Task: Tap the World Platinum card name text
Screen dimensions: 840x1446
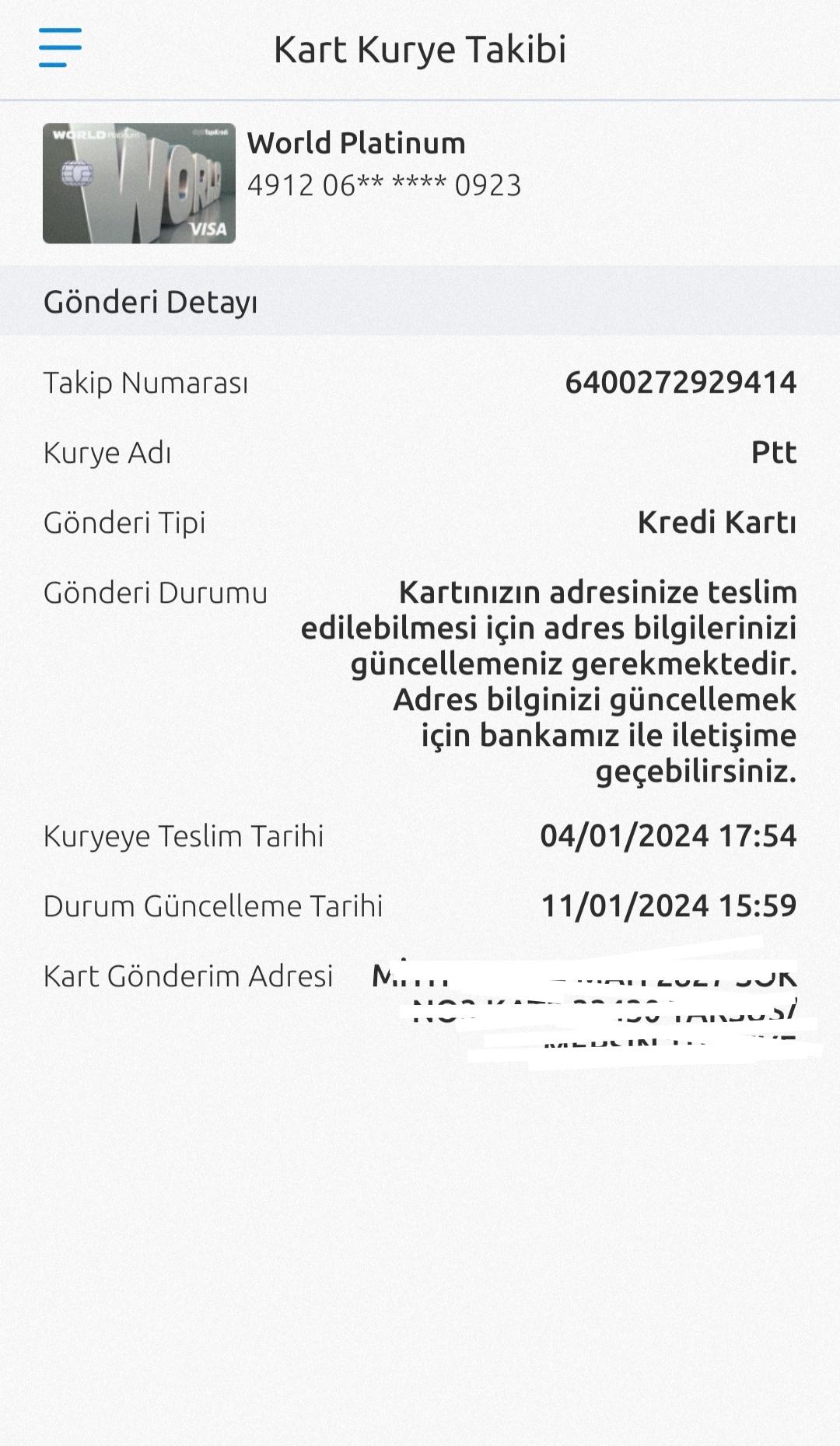Action: [356, 142]
